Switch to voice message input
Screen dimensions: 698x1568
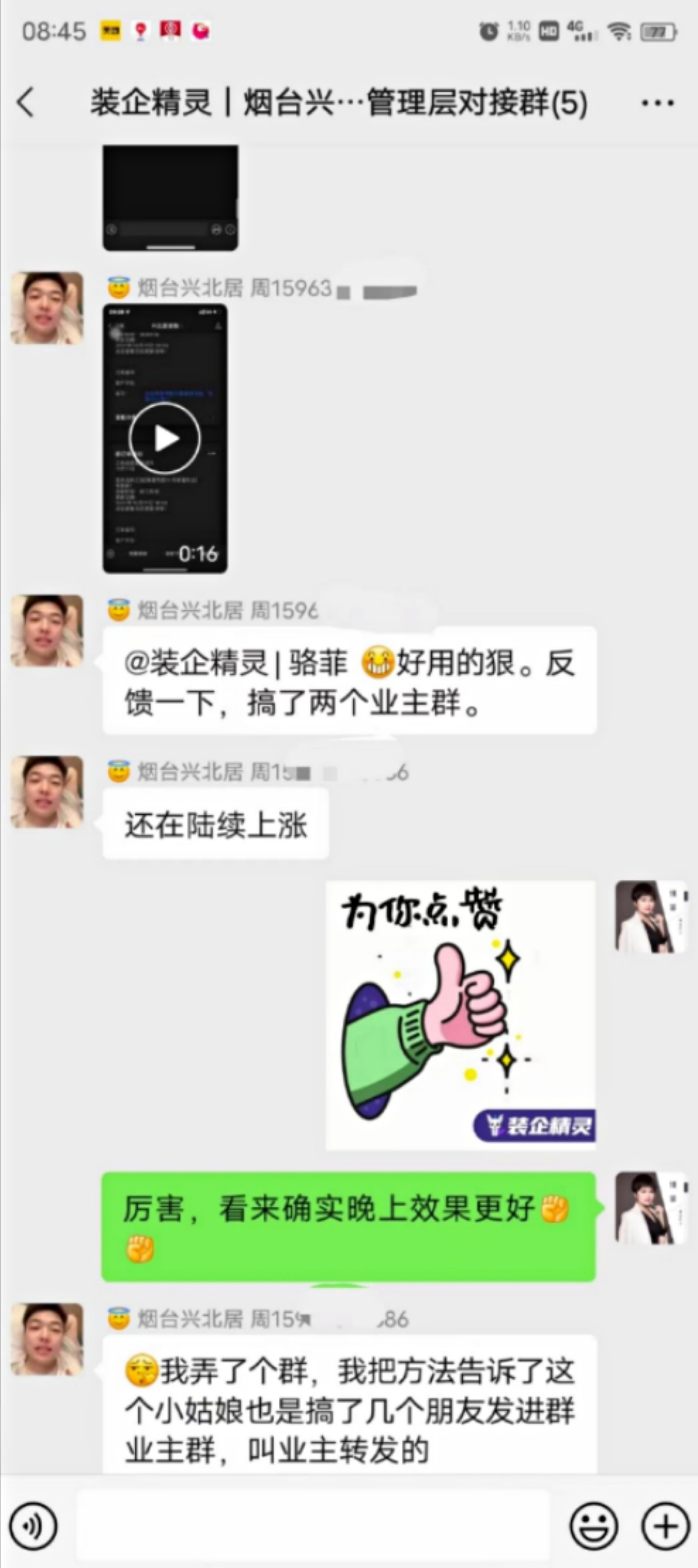(34, 1525)
